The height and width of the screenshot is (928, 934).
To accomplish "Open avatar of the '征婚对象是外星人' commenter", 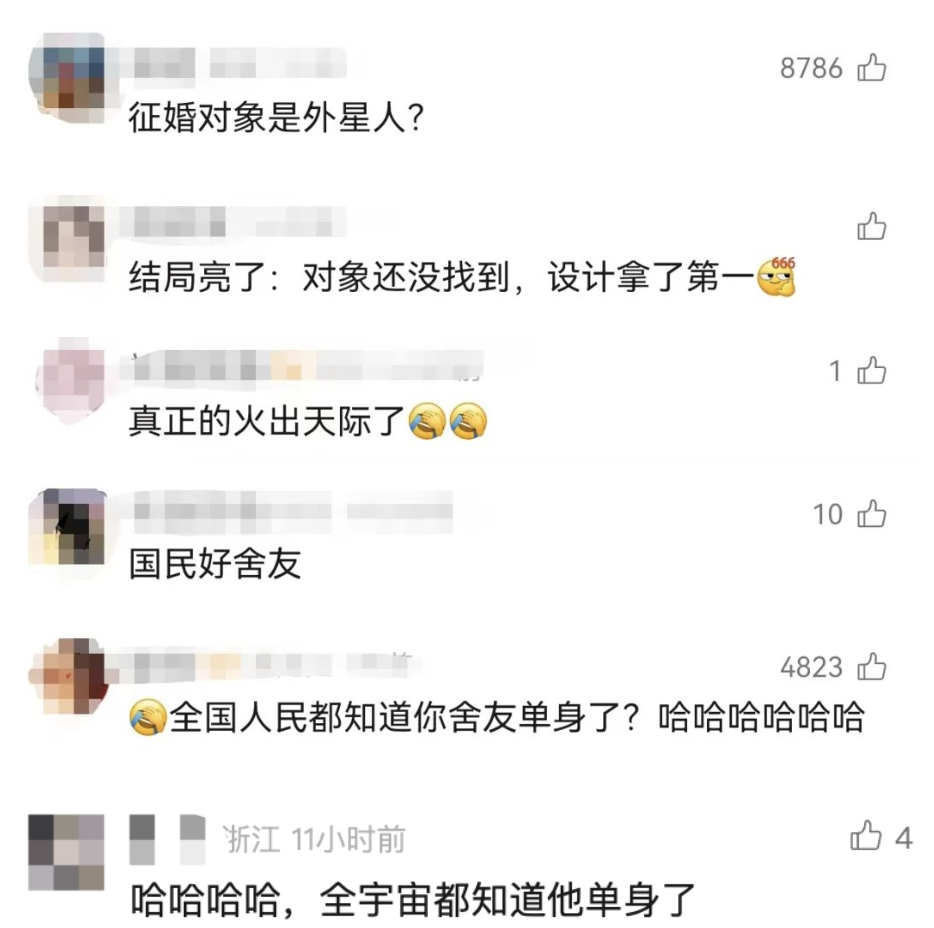I will click(68, 76).
